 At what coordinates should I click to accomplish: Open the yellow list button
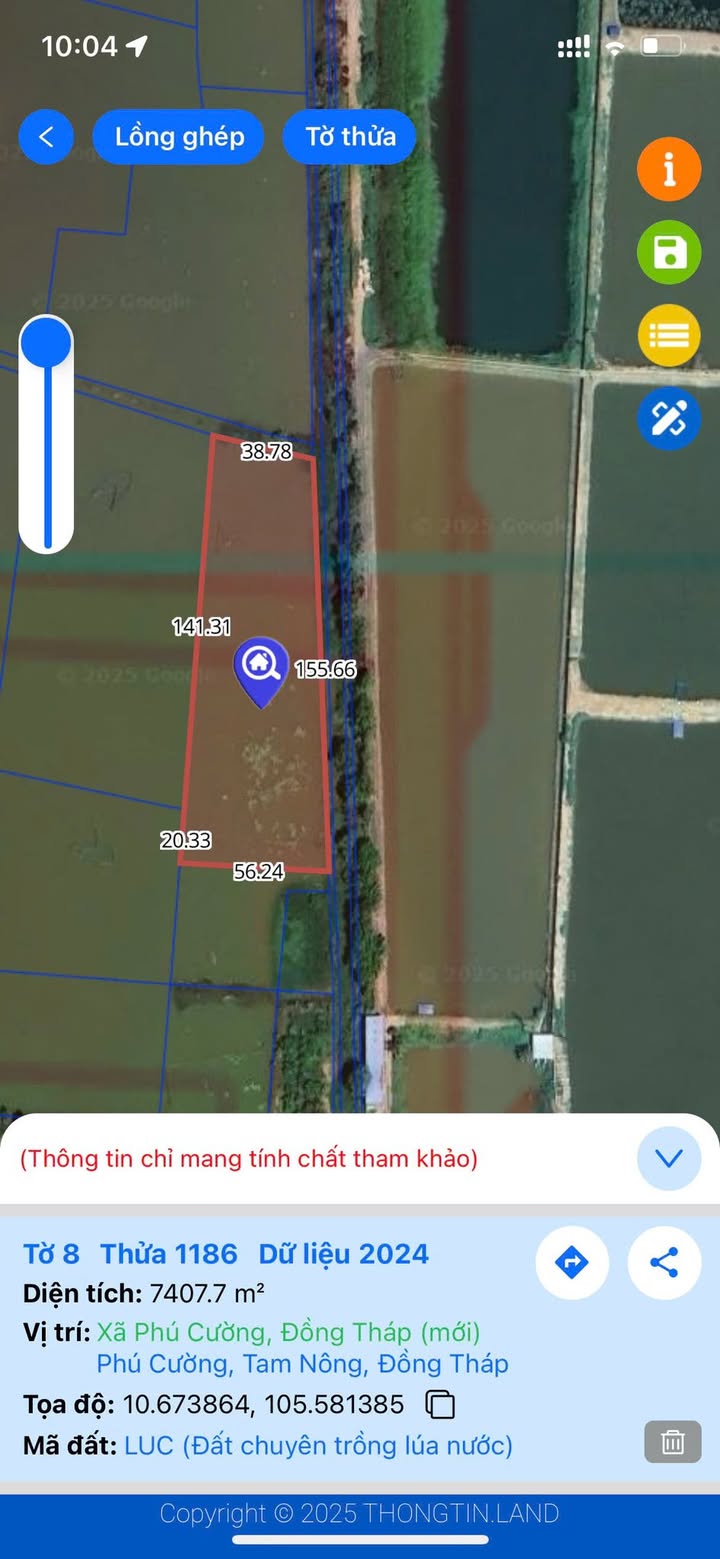pos(668,335)
